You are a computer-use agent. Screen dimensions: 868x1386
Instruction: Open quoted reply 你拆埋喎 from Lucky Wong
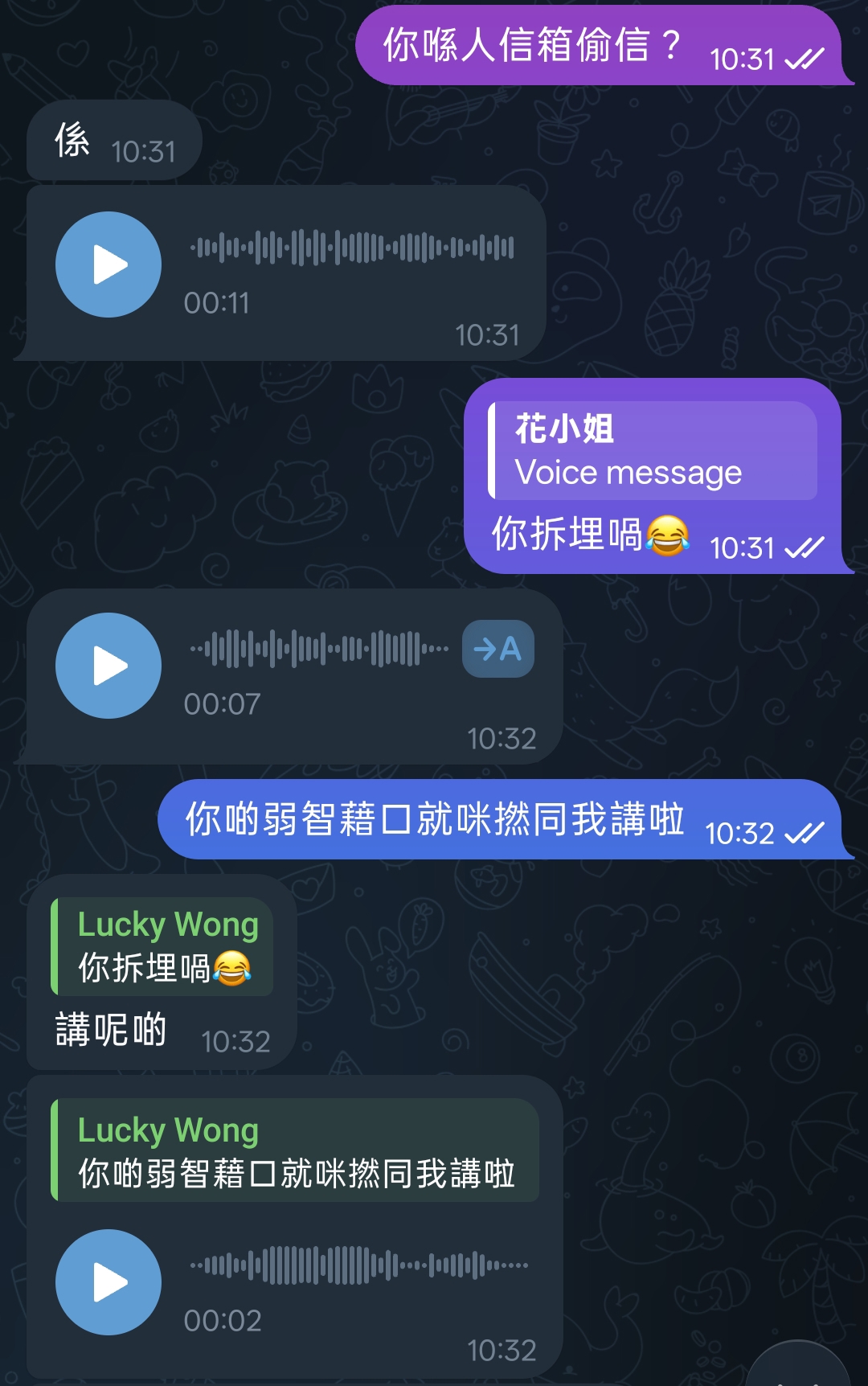(162, 947)
